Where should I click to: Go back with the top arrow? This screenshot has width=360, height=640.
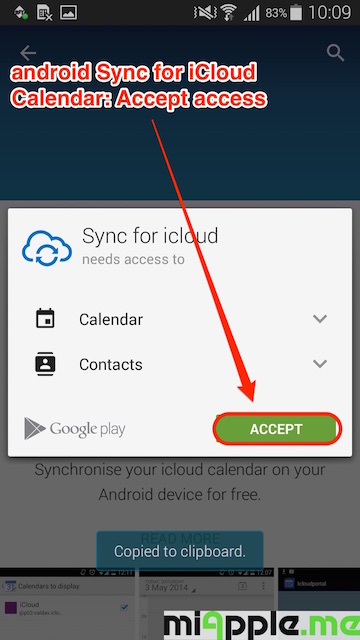(28, 53)
